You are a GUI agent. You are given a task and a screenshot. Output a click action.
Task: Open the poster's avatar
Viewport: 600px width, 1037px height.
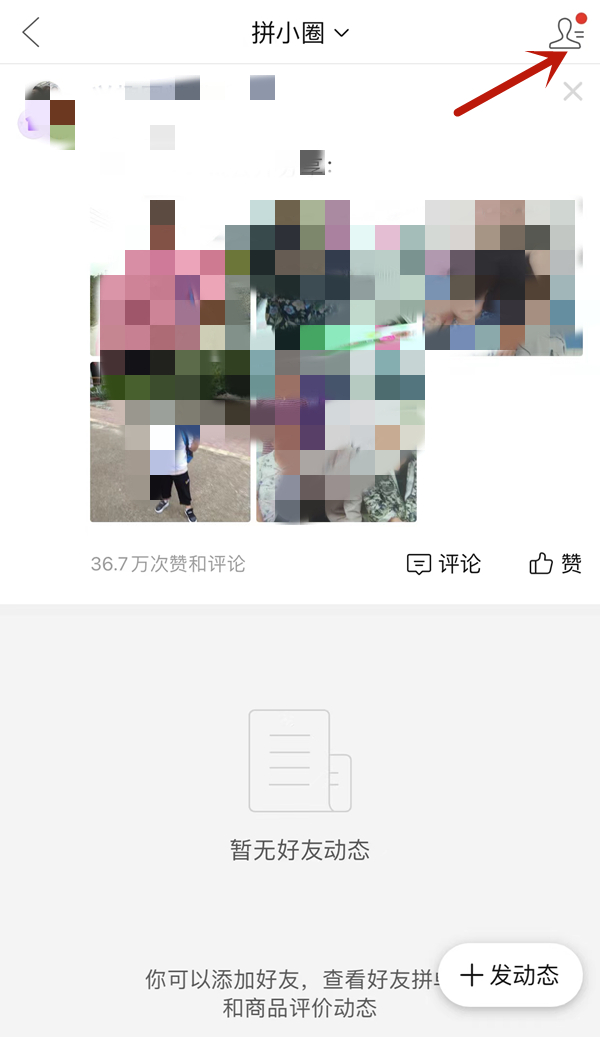pyautogui.click(x=50, y=112)
